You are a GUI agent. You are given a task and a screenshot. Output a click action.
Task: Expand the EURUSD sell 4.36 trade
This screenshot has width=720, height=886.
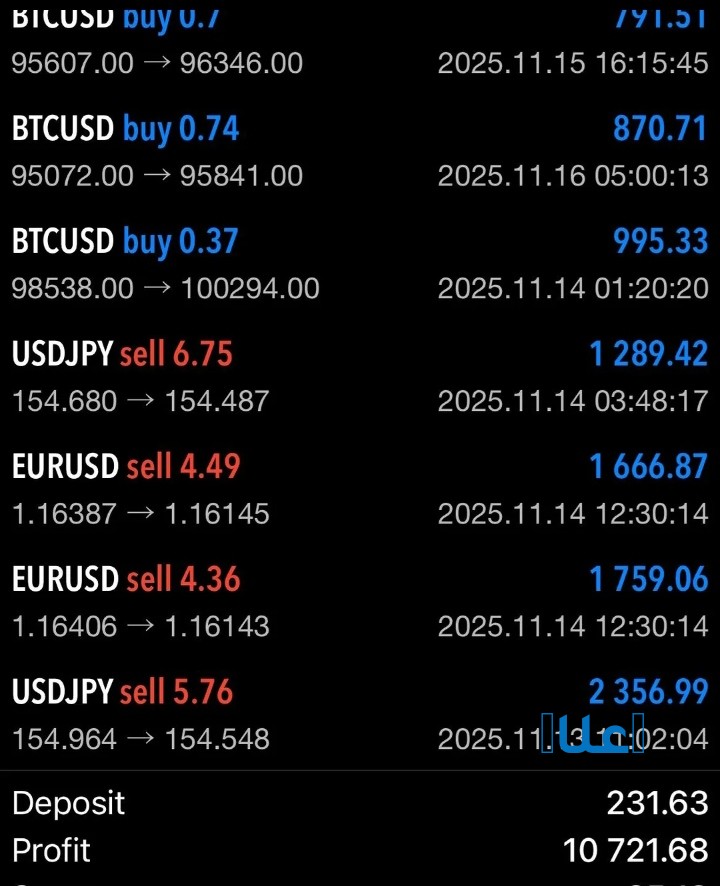[x=360, y=602]
